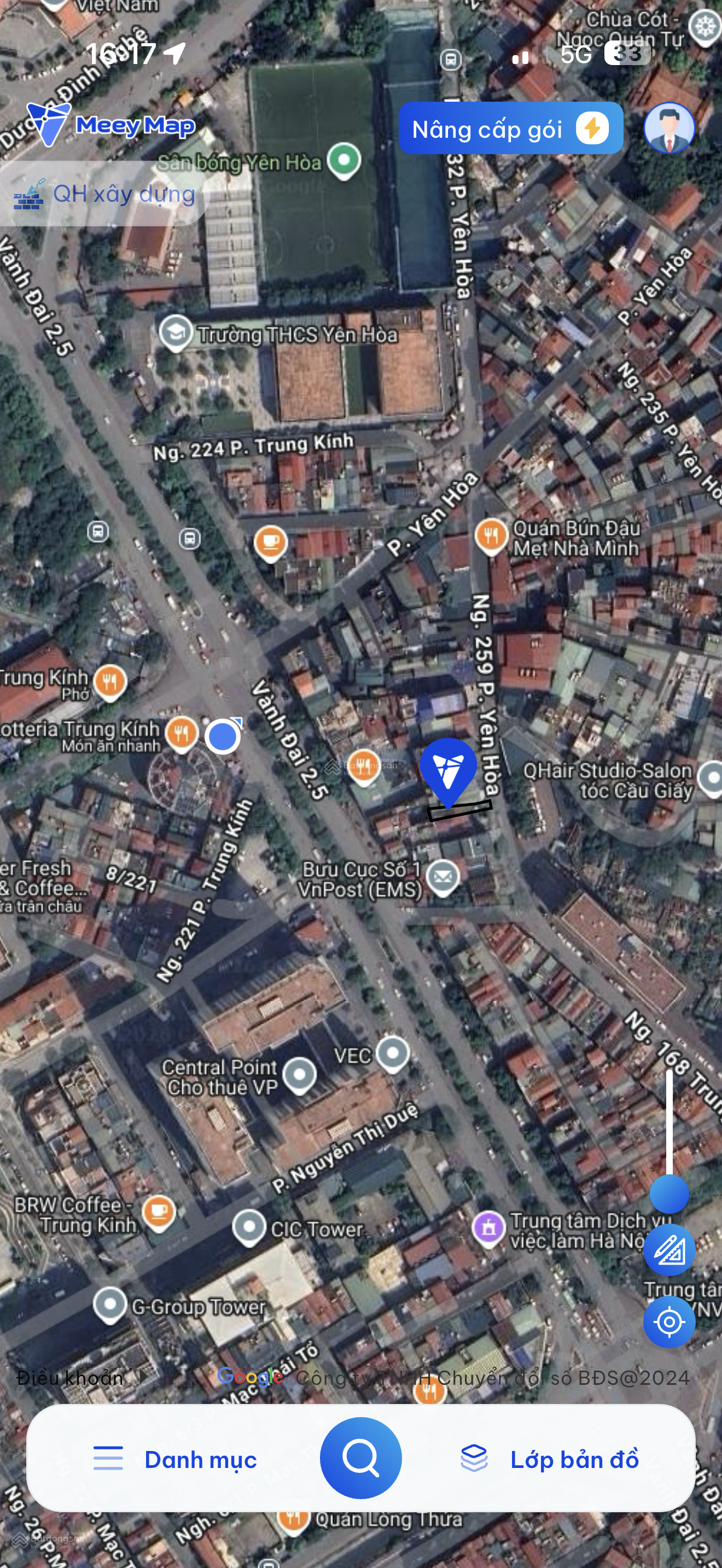Screen dimensions: 722x1568
Task: Open the snowflake settings icon at top
Action: click(x=705, y=27)
